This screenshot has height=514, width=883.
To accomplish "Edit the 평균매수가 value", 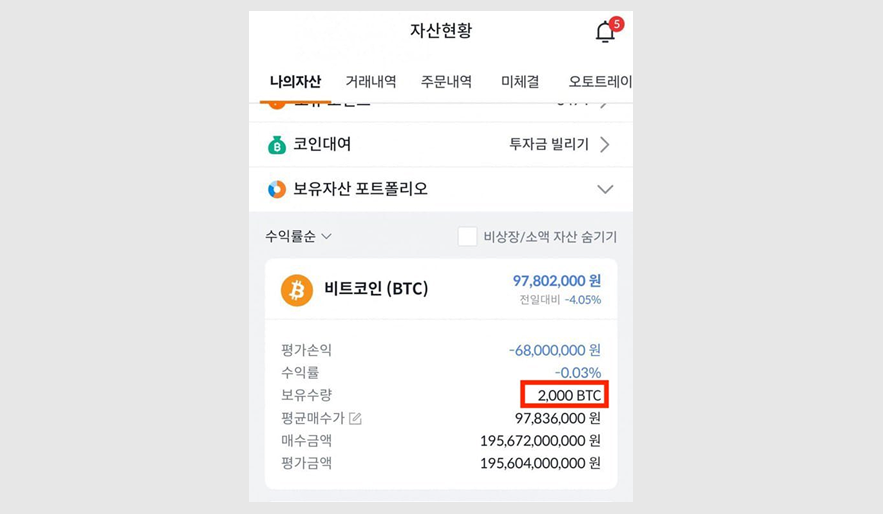I will (x=355, y=418).
